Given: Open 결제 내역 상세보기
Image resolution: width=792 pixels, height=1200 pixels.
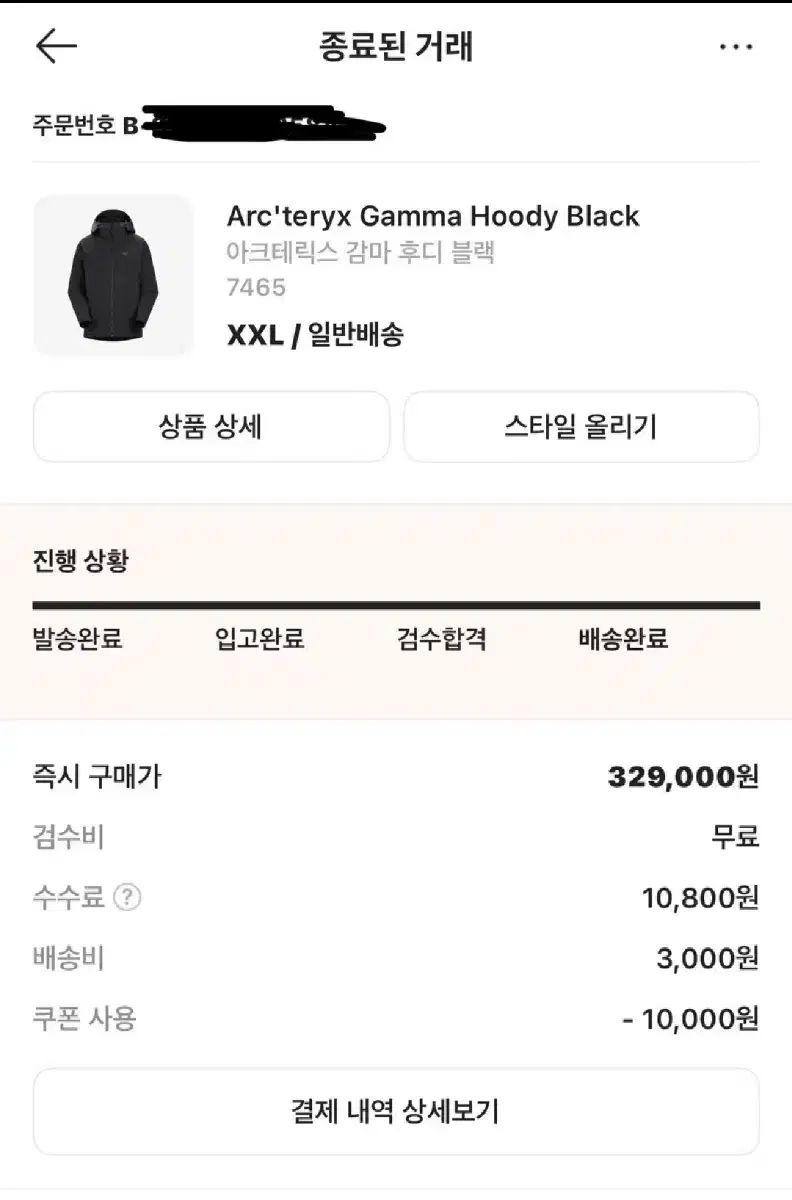Looking at the screenshot, I should [396, 1111].
